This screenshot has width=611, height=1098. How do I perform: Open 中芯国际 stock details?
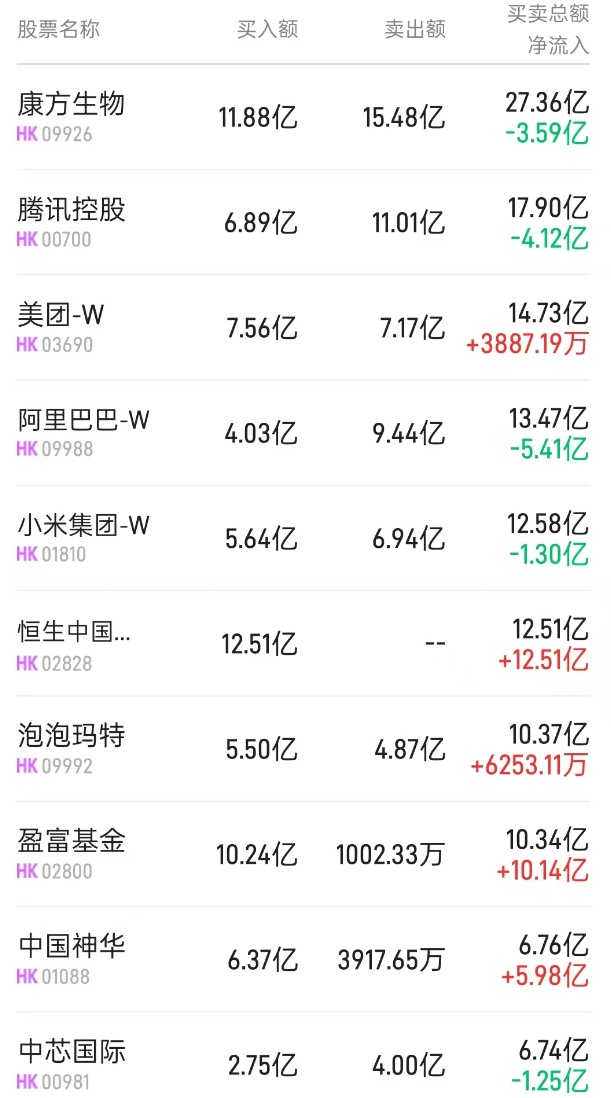click(x=72, y=1052)
